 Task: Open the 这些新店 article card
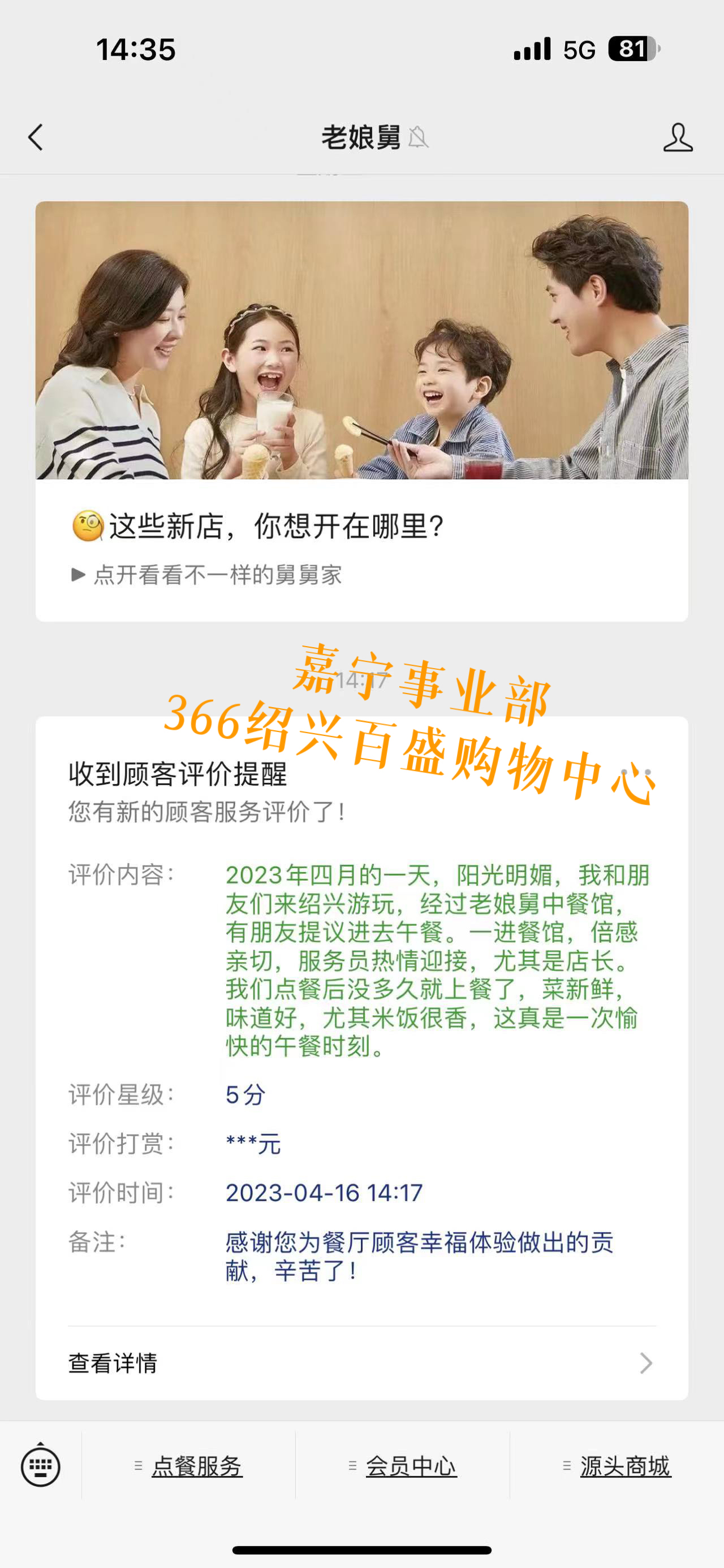361,411
